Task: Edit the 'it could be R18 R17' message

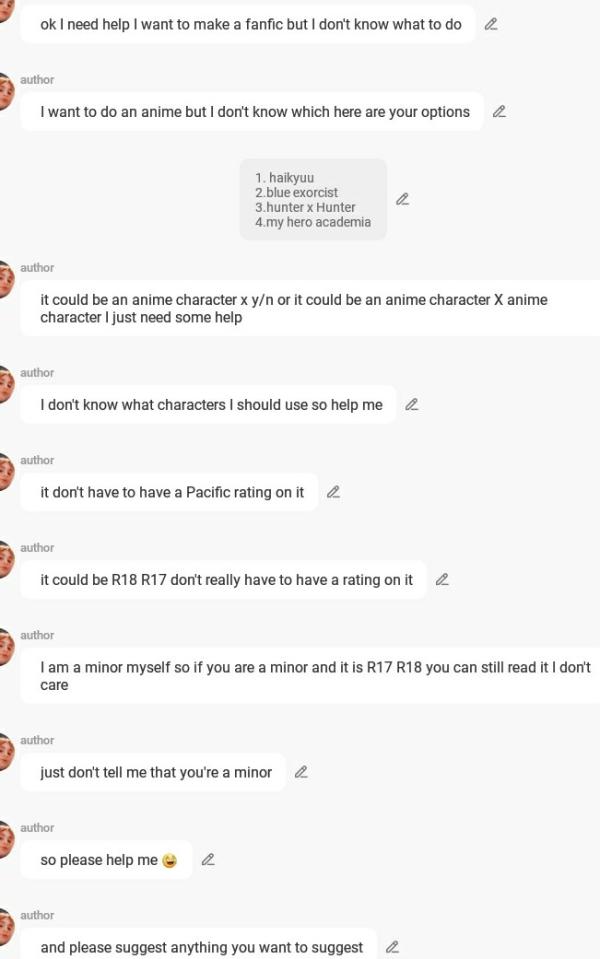Action: tap(442, 580)
